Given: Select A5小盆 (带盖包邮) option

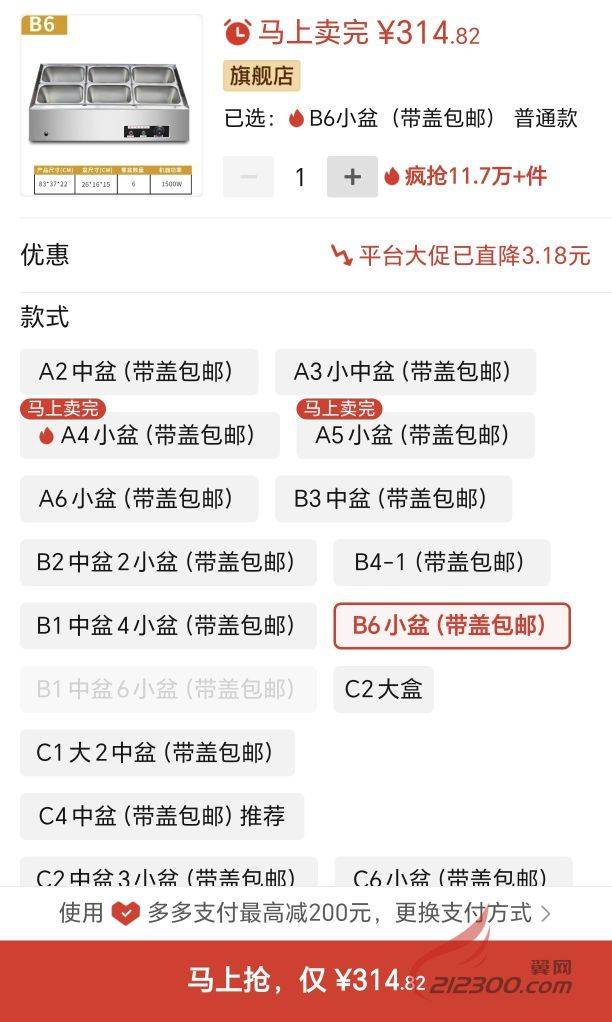Looking at the screenshot, I should point(416,435).
